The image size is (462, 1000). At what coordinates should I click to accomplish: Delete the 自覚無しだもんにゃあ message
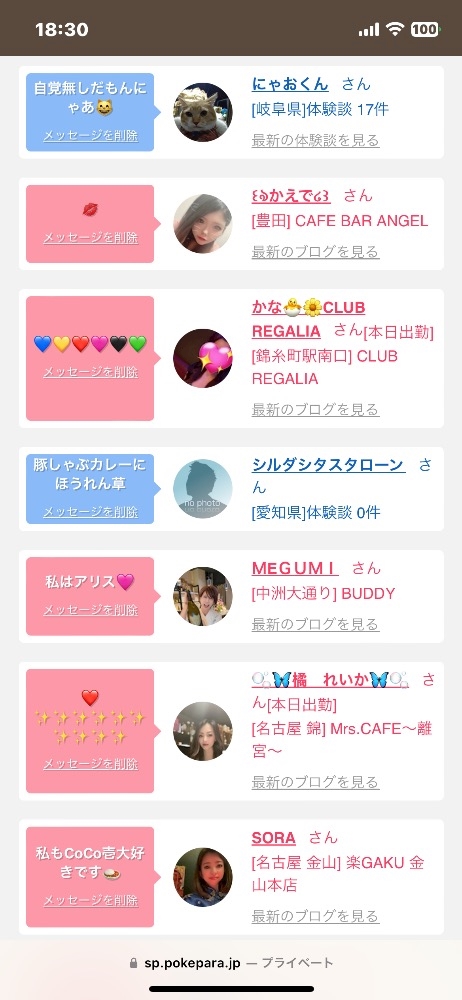click(90, 135)
